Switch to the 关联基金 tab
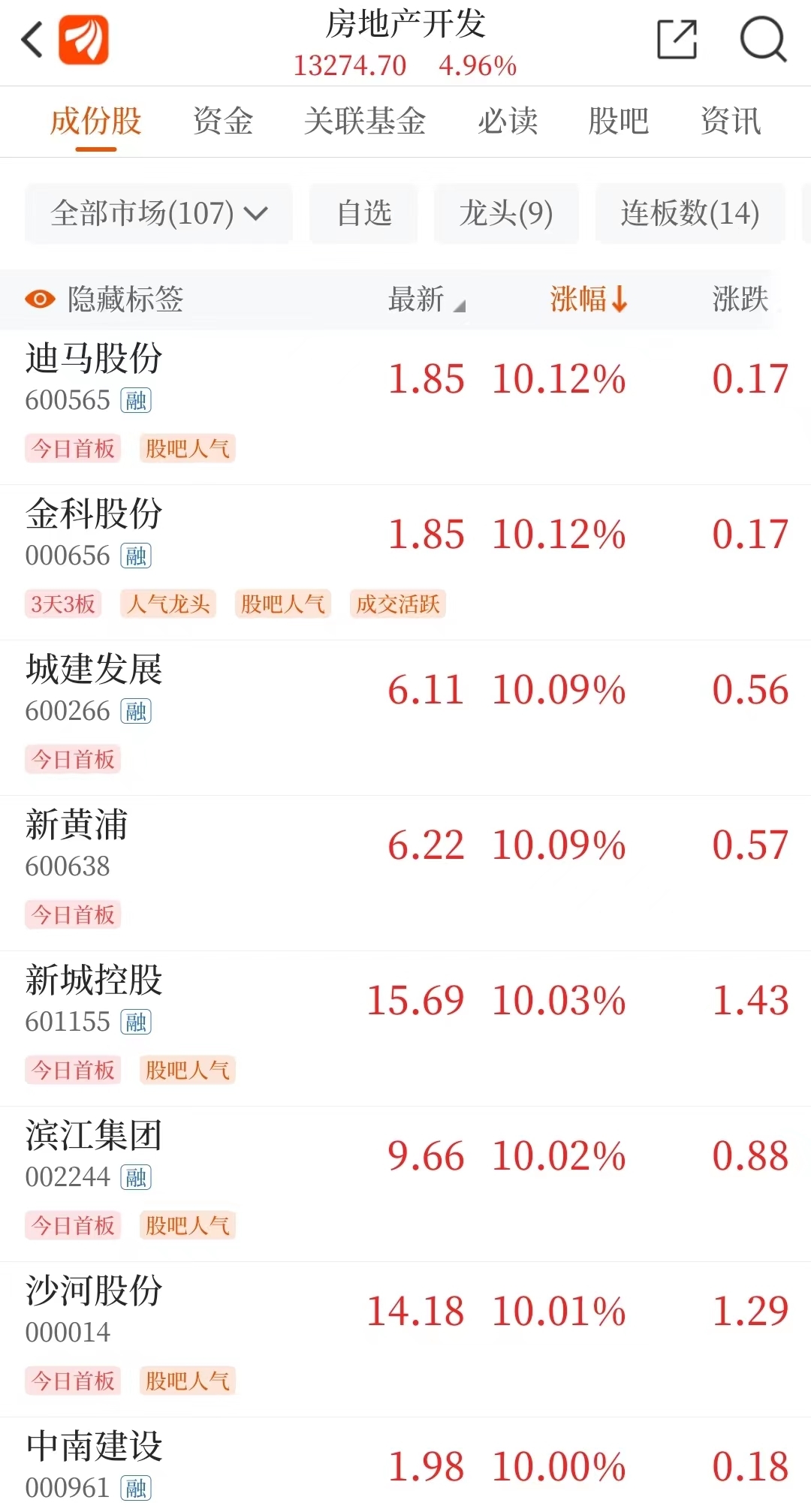The image size is (811, 1512). click(365, 121)
